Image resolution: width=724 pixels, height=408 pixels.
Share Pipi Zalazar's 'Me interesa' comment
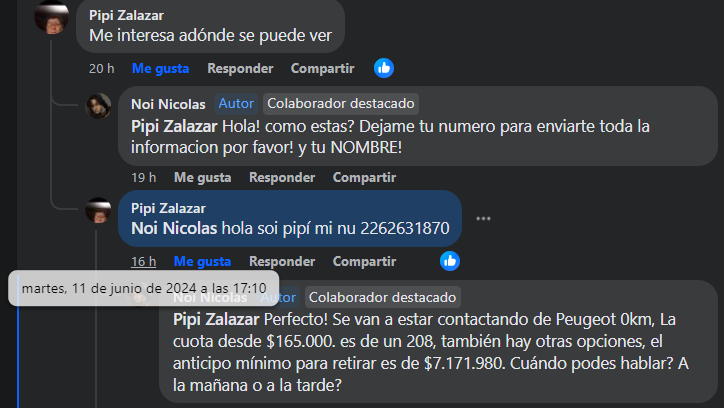[x=322, y=68]
